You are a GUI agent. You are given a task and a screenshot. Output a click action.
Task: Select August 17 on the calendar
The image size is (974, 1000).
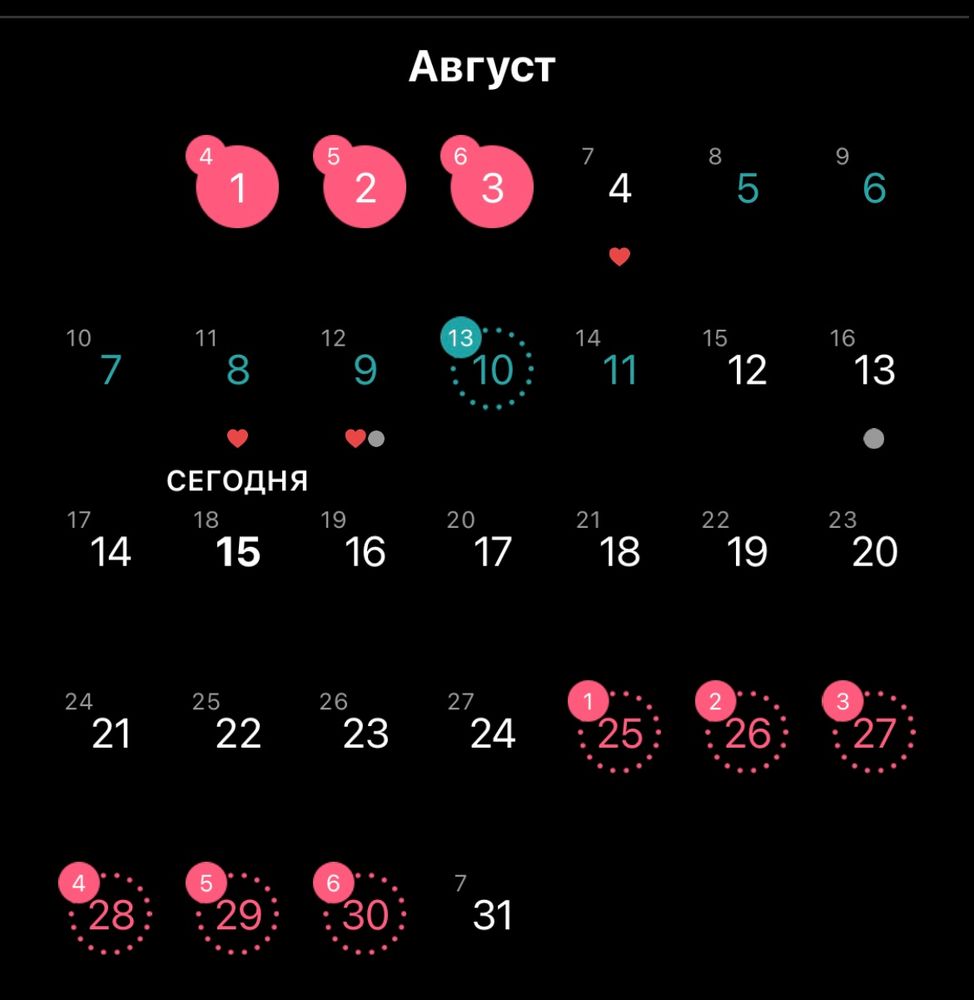491,552
